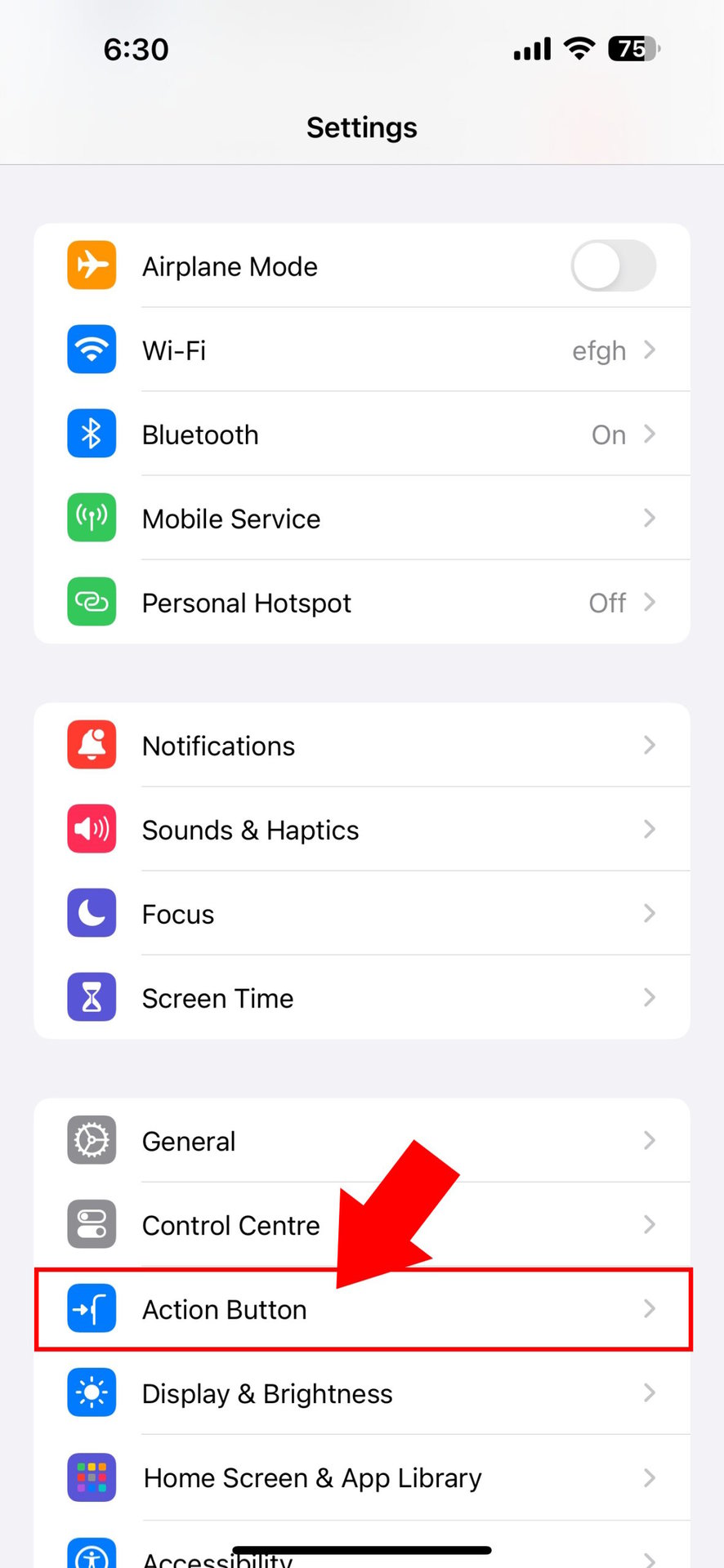Go to Sounds & Haptics

[x=361, y=830]
